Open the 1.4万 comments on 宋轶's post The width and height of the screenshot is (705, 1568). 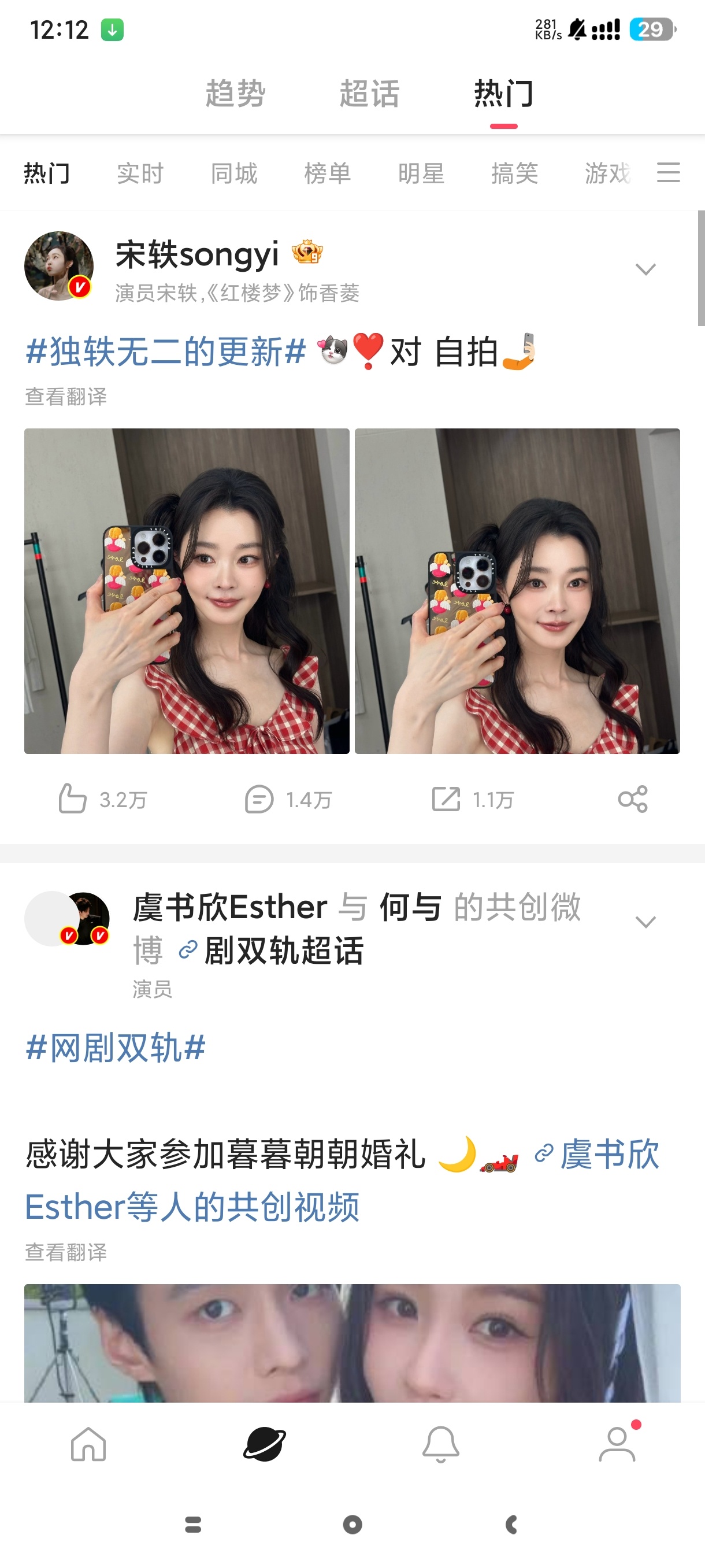288,799
